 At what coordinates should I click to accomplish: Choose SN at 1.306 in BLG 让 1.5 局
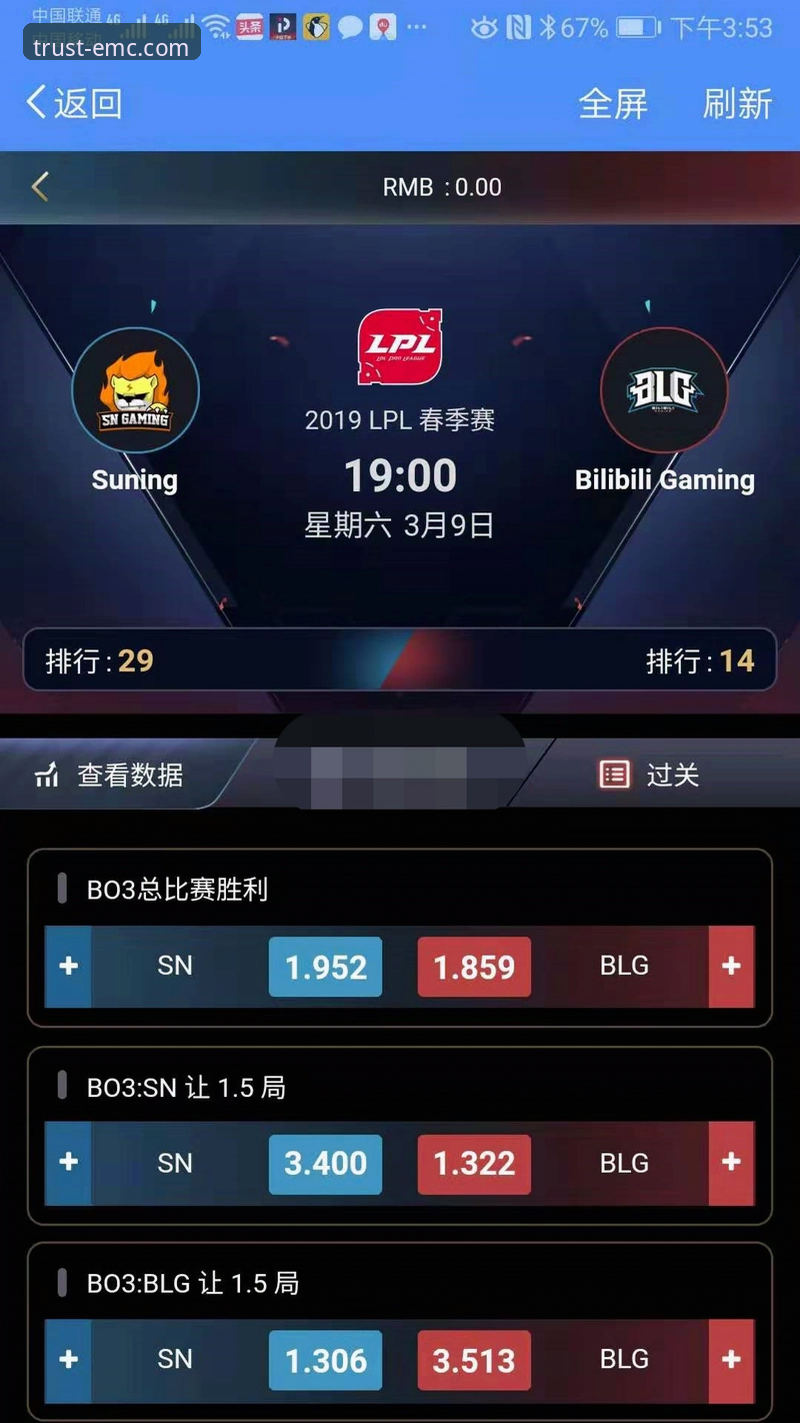[325, 1359]
